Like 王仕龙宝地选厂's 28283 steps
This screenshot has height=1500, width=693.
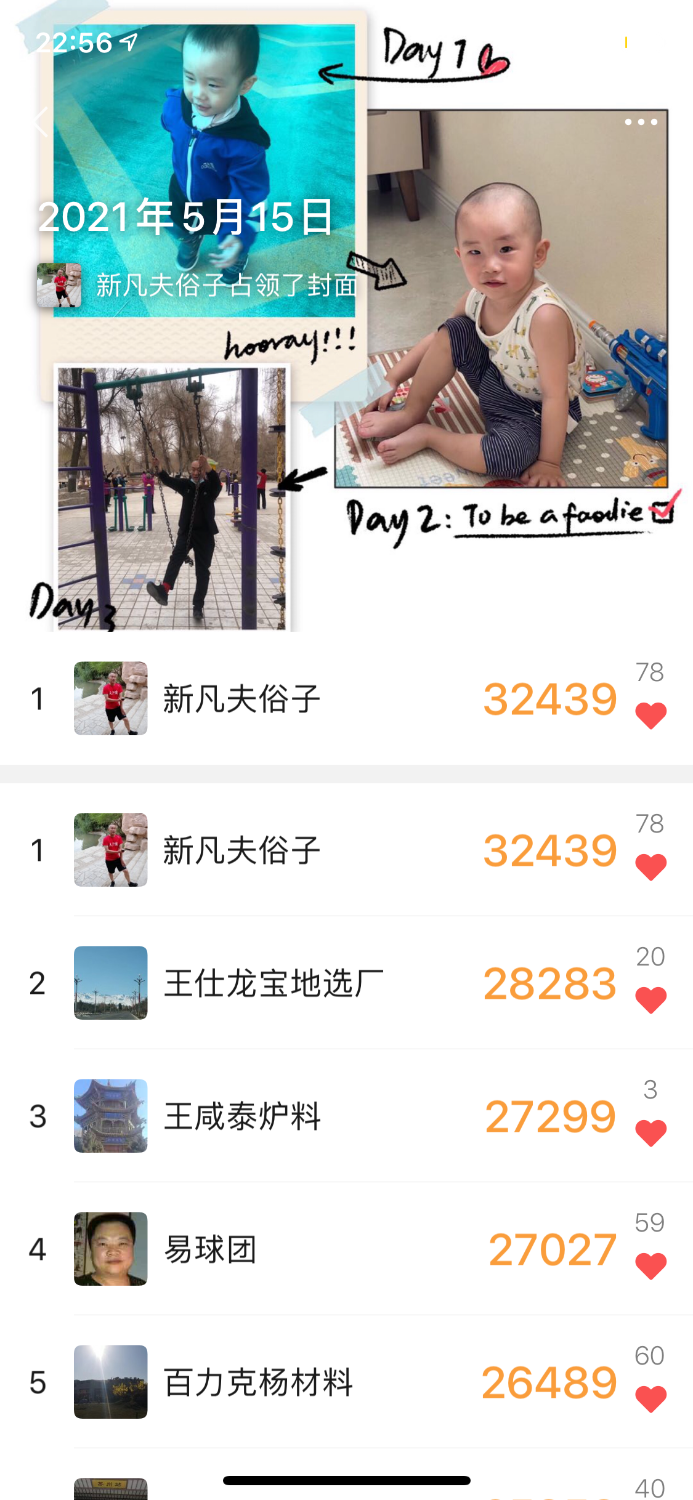(651, 1000)
